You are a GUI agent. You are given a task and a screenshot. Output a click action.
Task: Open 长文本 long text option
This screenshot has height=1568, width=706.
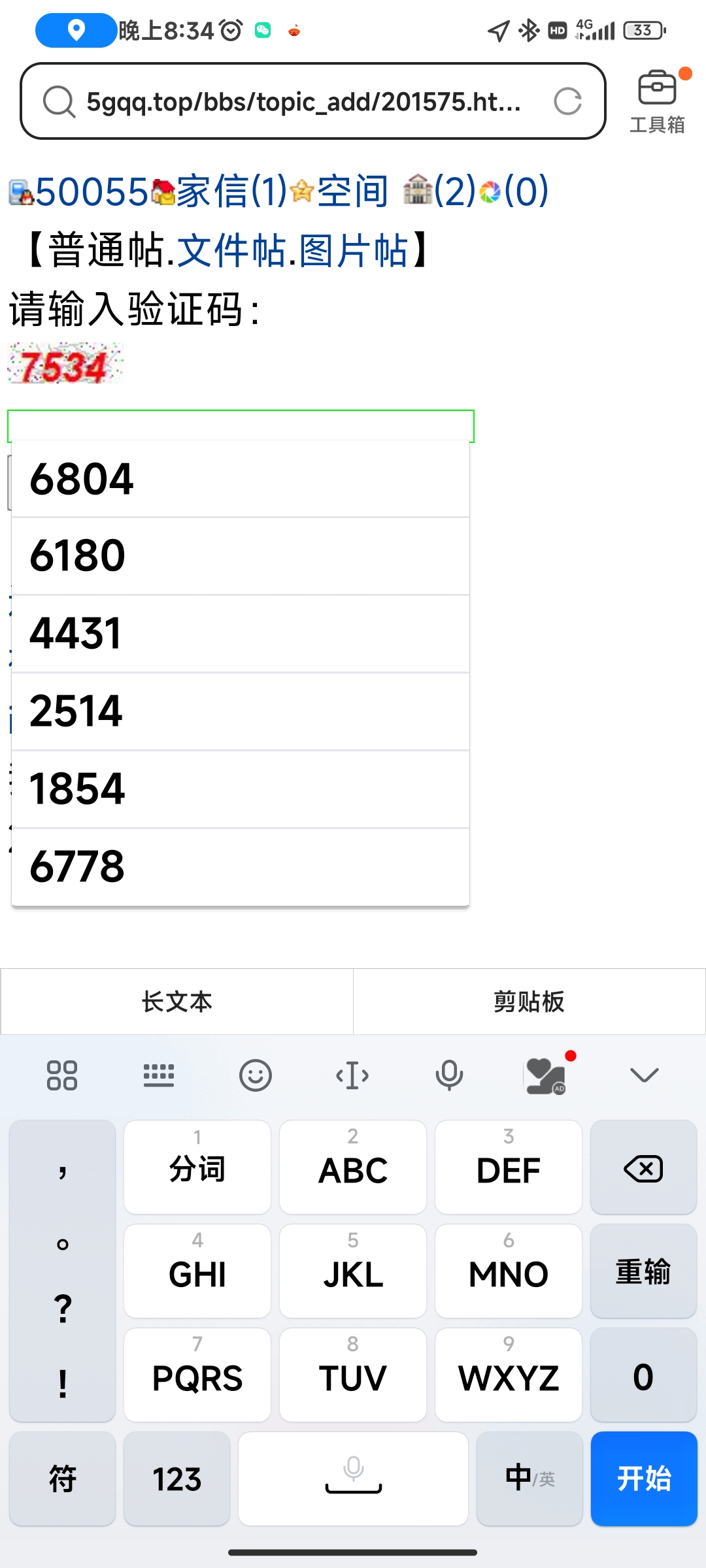pos(177,1002)
